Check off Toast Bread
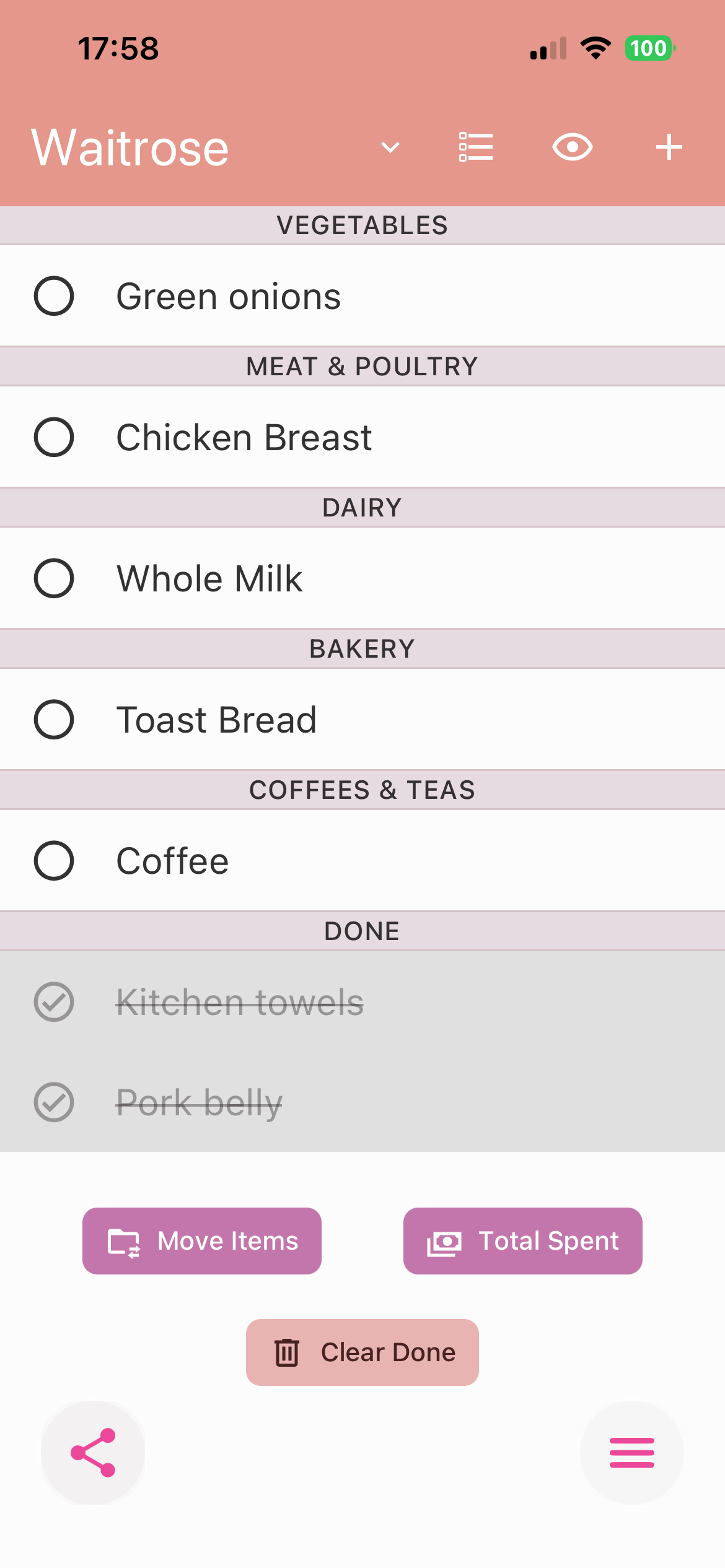The height and width of the screenshot is (1568, 725). tap(54, 720)
